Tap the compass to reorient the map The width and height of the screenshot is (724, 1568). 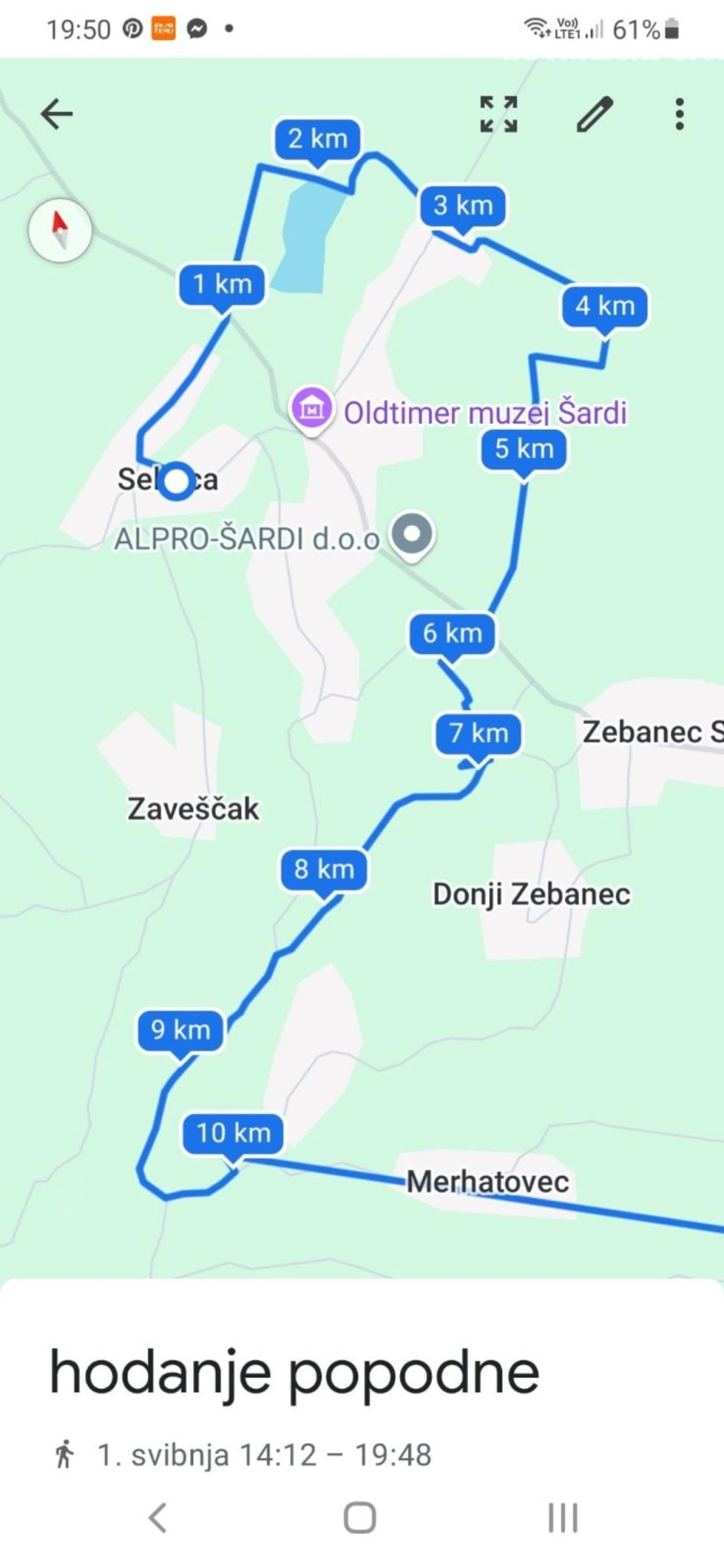pos(60,230)
